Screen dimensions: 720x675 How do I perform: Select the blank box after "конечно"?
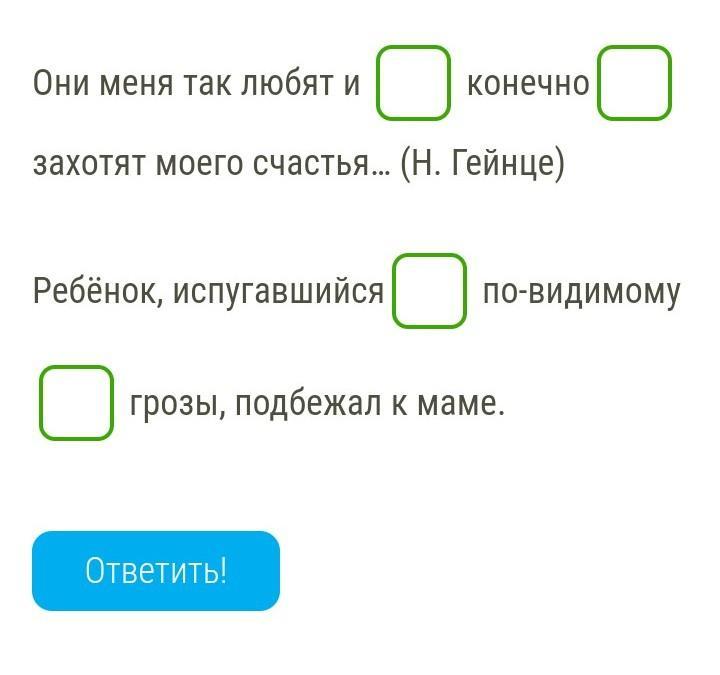click(x=635, y=83)
